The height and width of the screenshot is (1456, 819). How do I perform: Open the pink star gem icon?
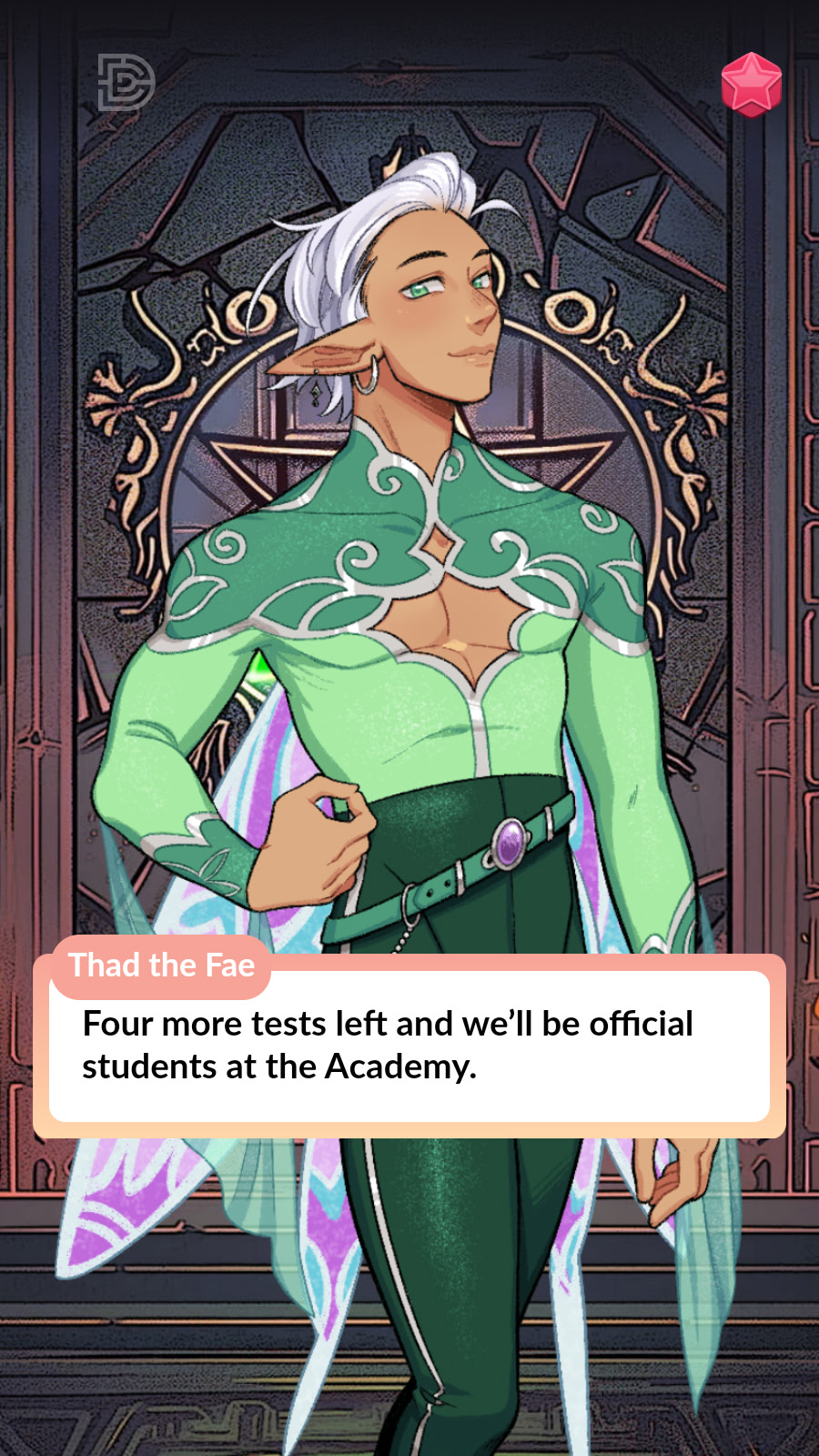click(x=751, y=85)
